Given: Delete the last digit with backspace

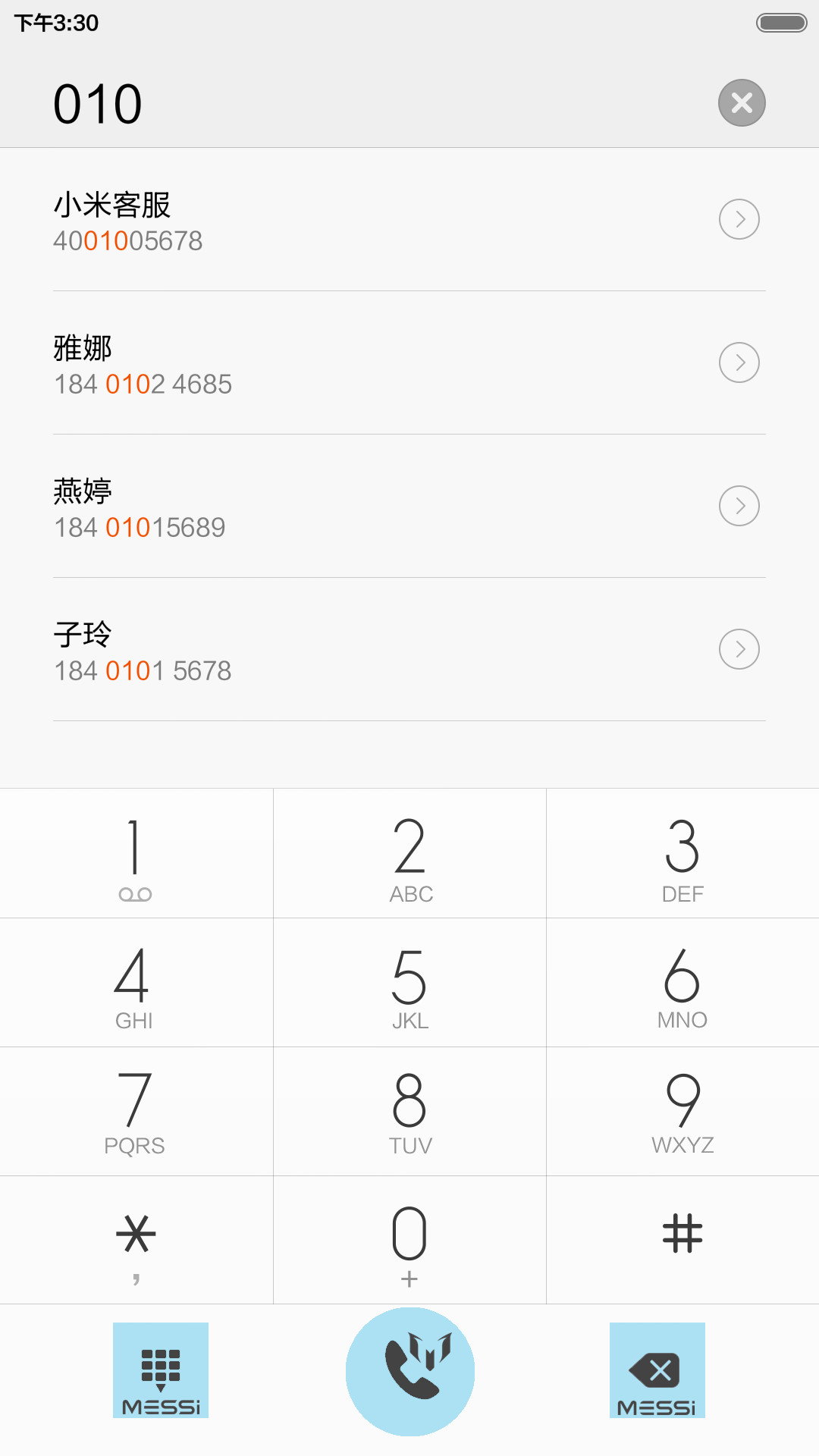Looking at the screenshot, I should [657, 1370].
